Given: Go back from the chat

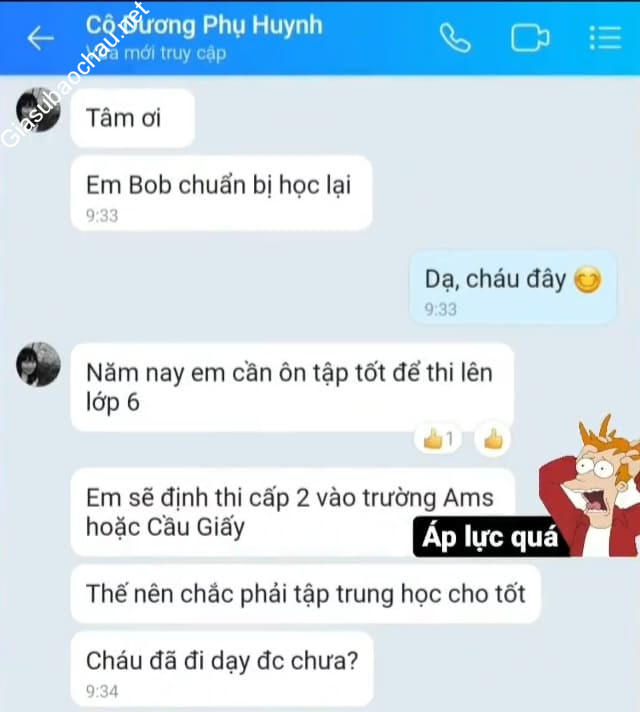Looking at the screenshot, I should click(40, 38).
